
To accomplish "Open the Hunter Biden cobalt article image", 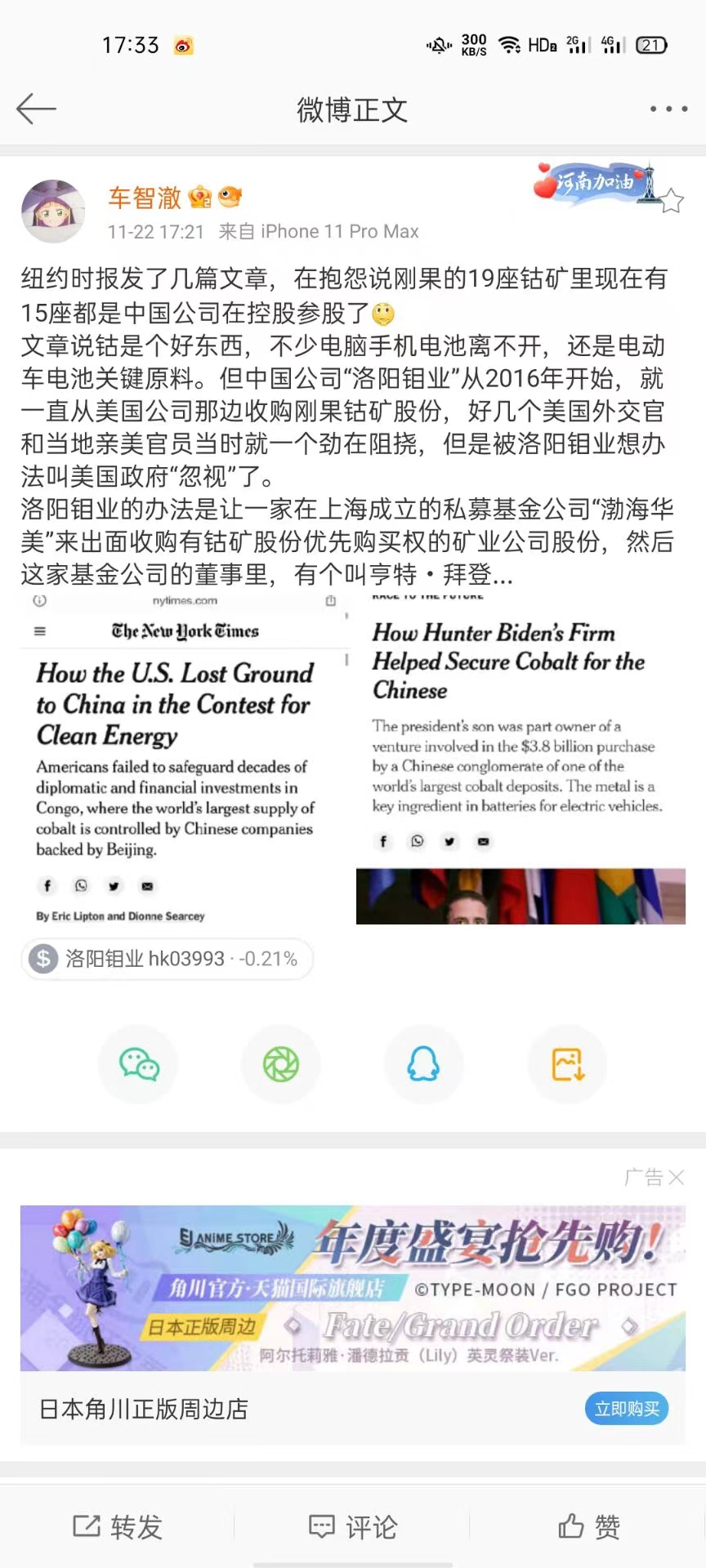I will [x=521, y=759].
